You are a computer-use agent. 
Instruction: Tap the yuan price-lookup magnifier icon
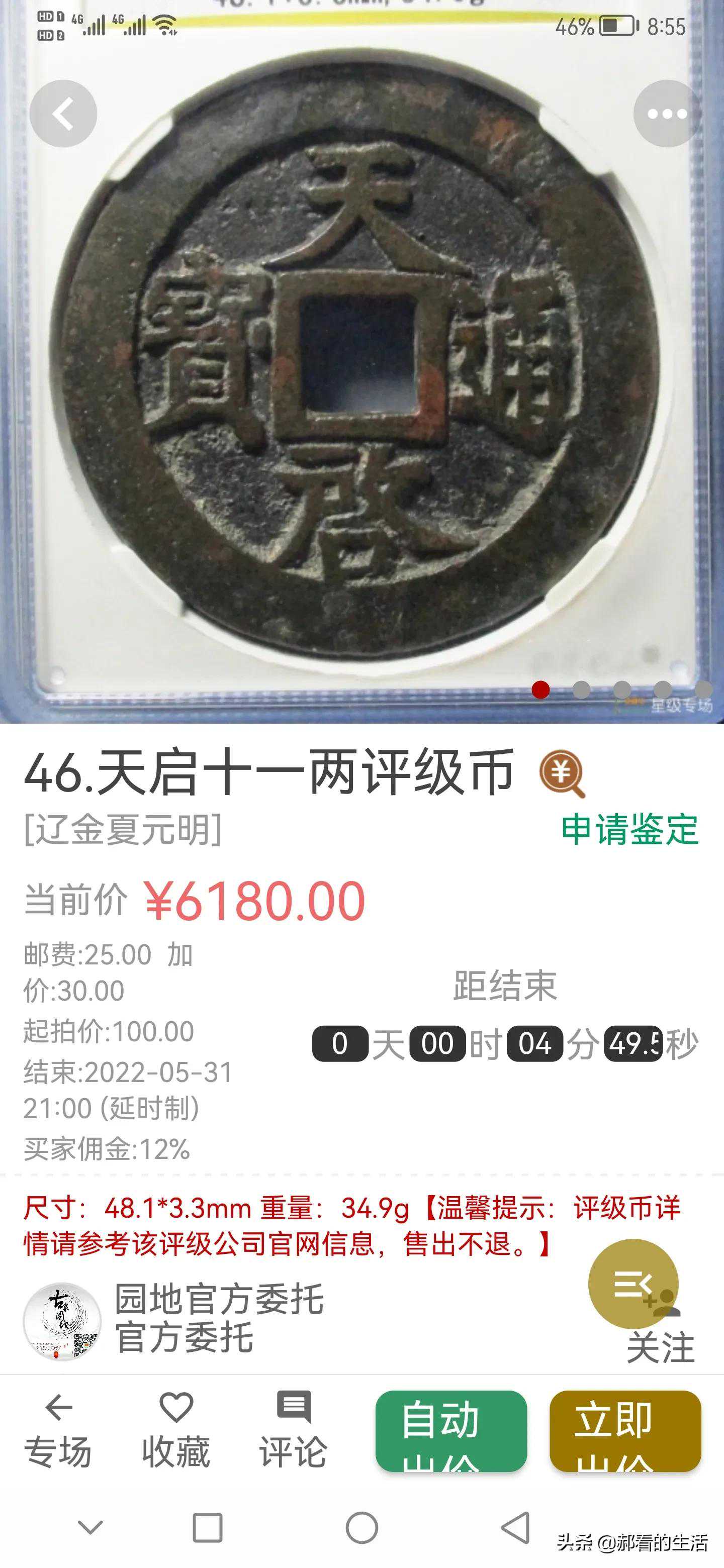[562, 773]
